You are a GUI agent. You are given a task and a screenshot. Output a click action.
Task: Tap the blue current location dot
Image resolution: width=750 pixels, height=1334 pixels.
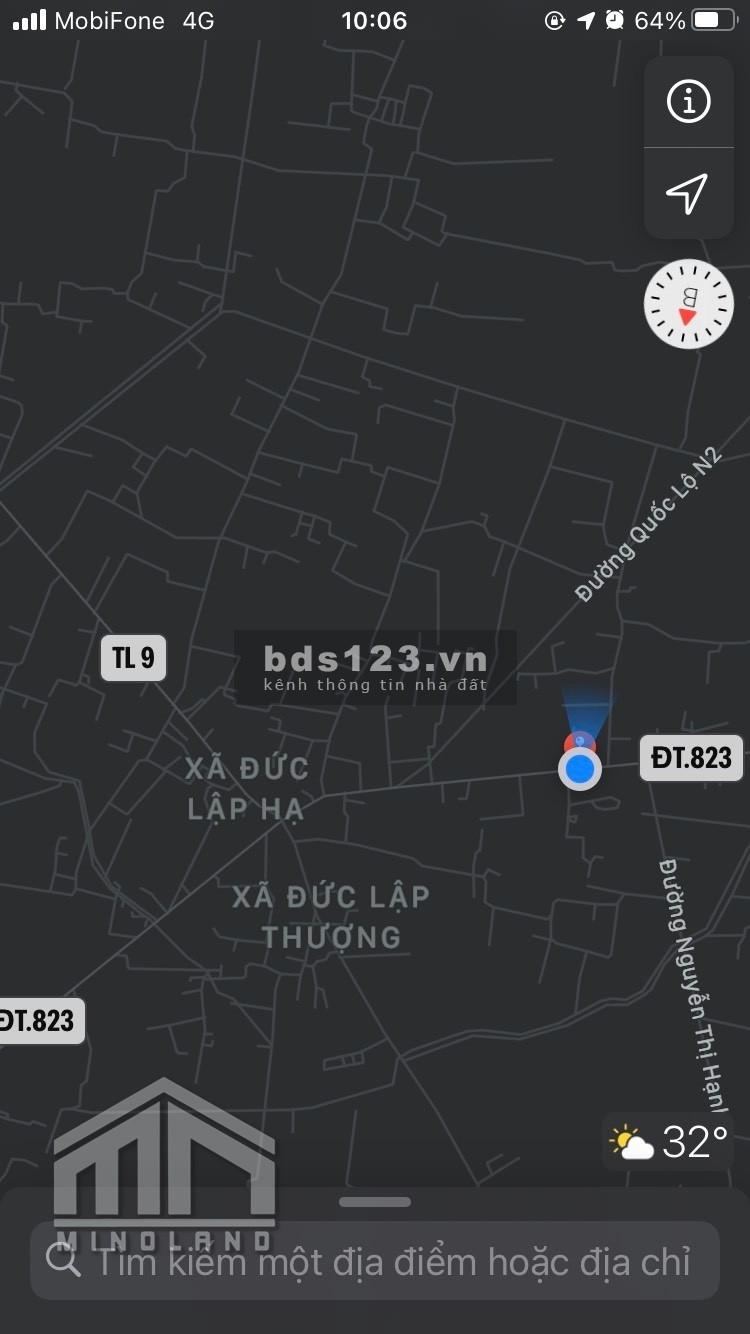[580, 769]
